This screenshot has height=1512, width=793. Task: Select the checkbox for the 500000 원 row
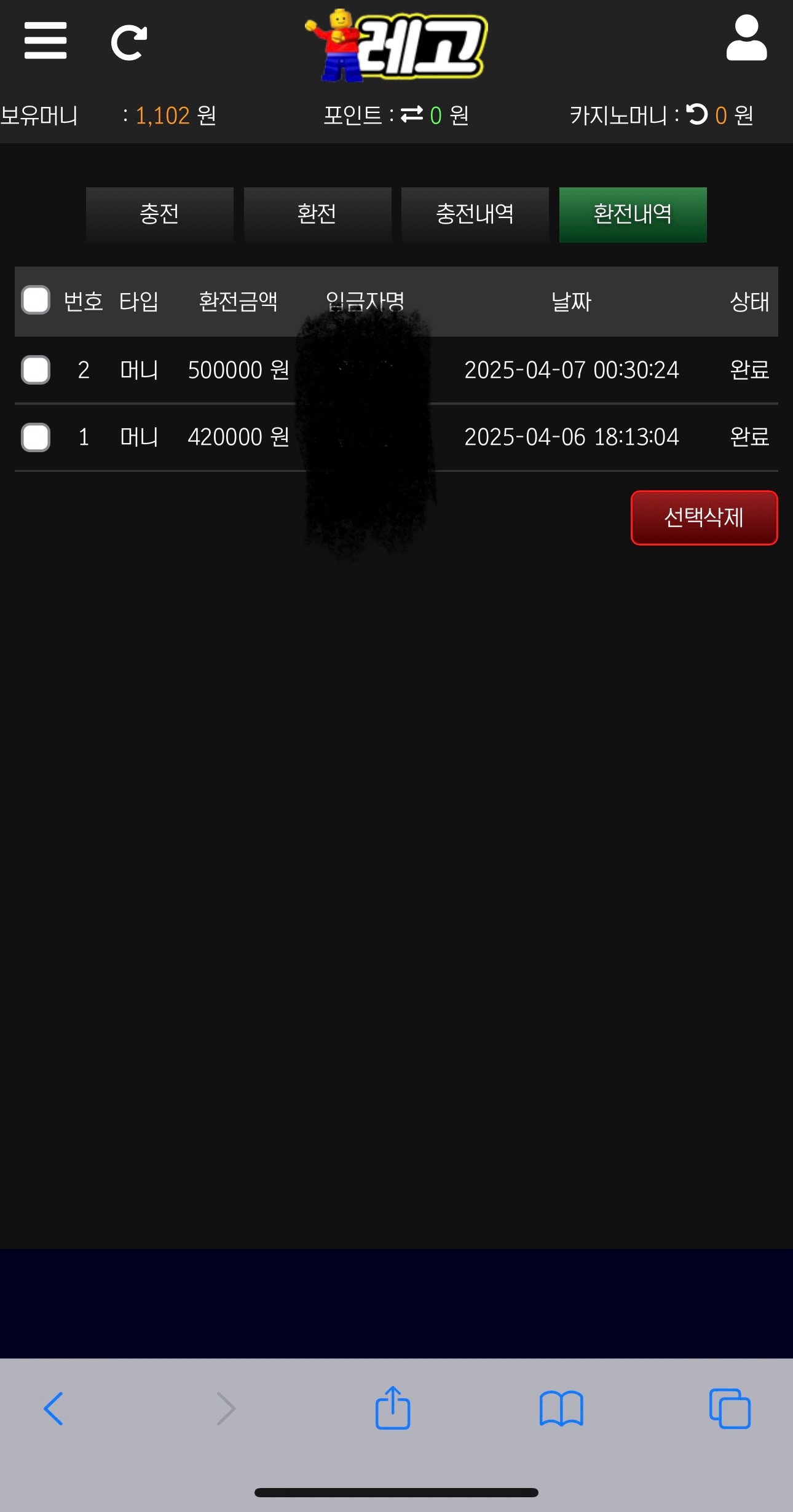[36, 370]
